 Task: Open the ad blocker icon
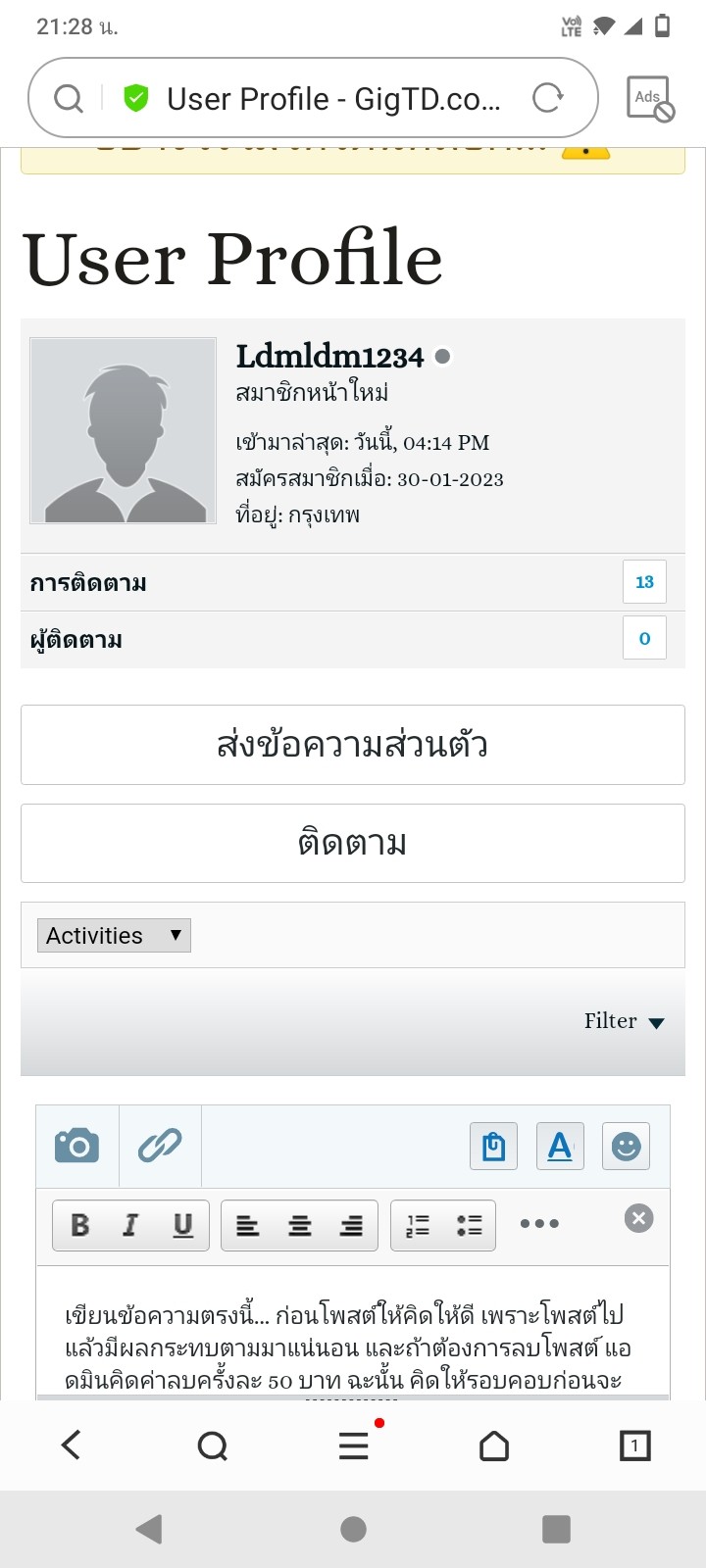click(650, 98)
